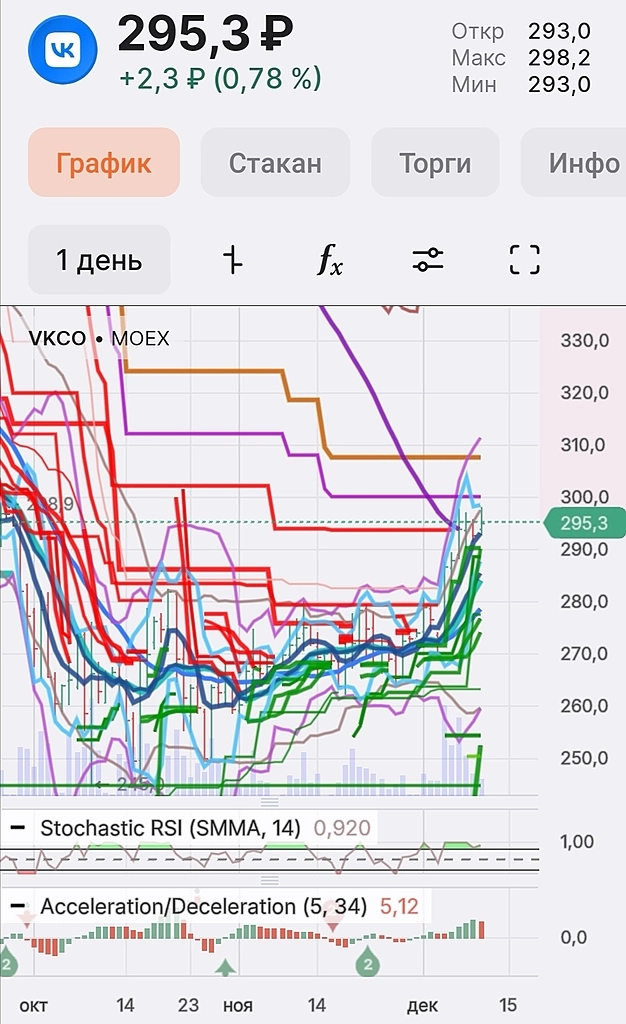Screen dimensions: 626x1024
Task: Collapse the Stochastic RSI indicator panel
Action: point(18,828)
